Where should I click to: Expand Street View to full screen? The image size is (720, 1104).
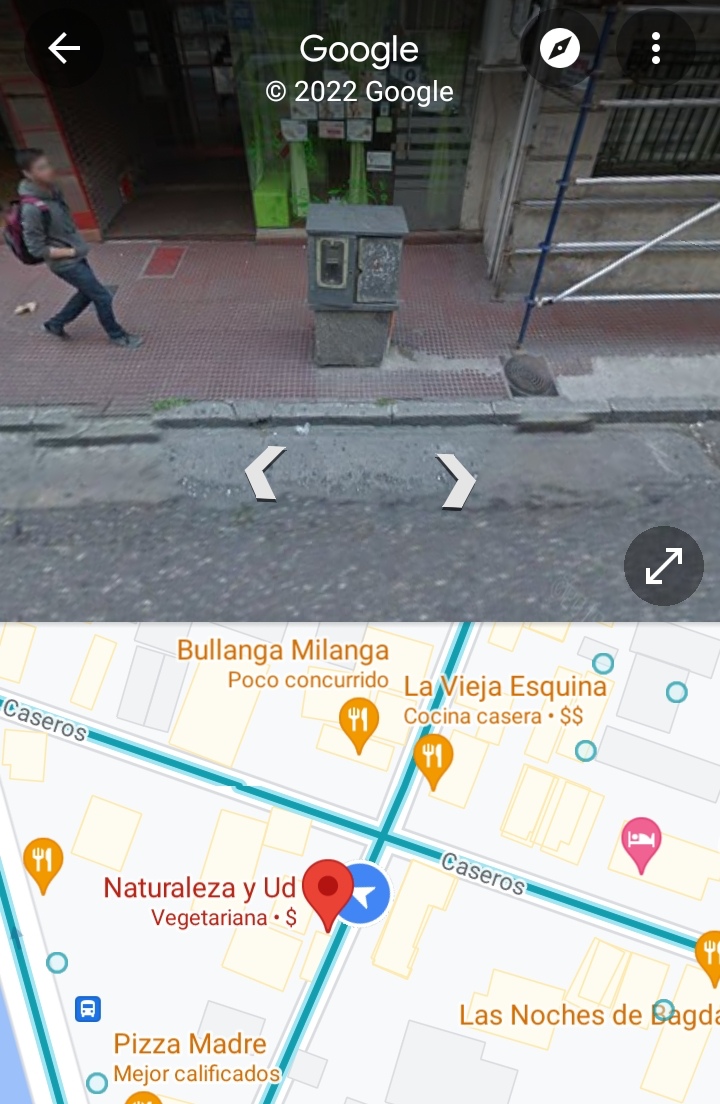[663, 566]
